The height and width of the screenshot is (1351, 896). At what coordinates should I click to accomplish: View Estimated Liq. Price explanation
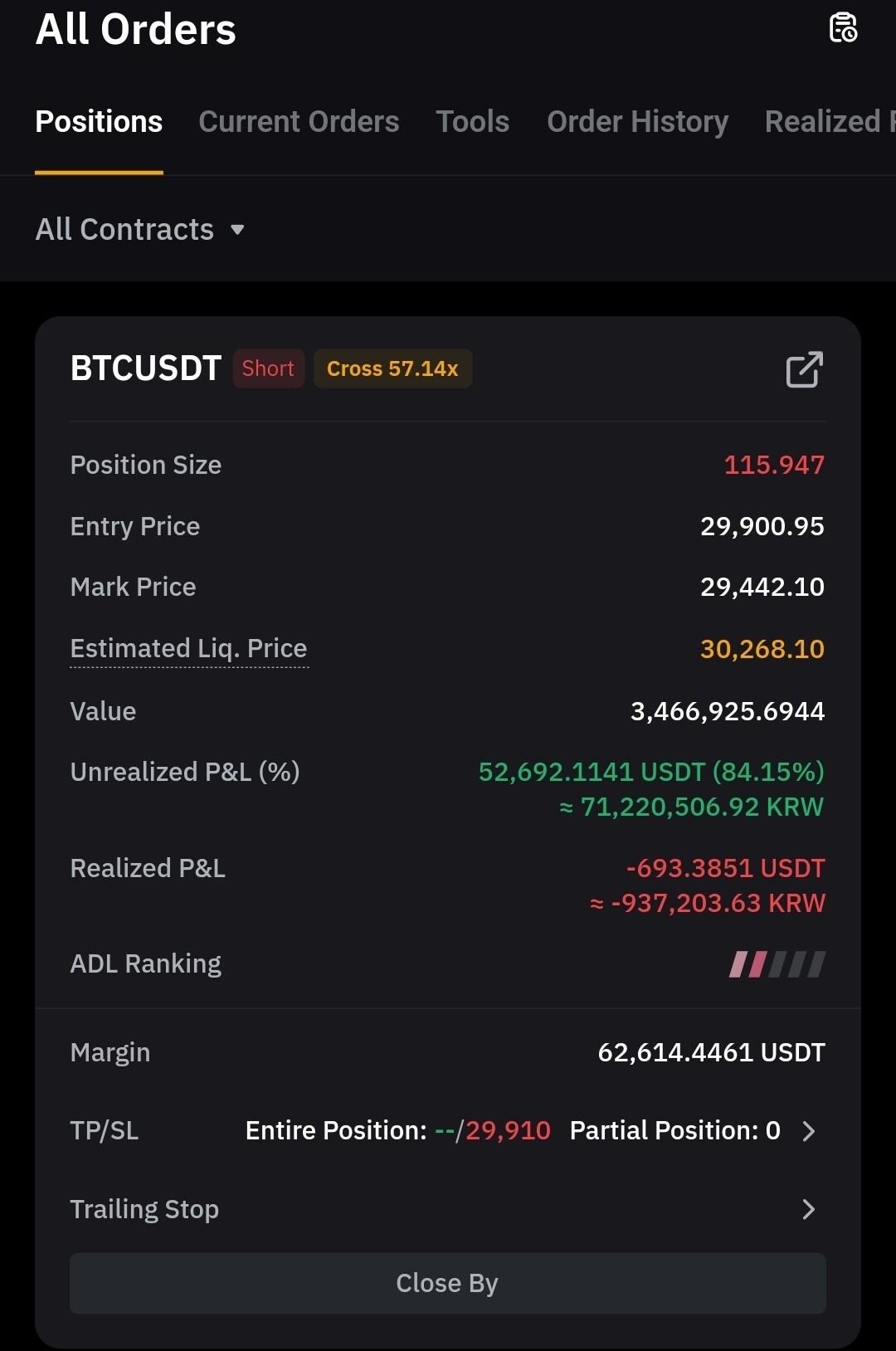pos(188,649)
